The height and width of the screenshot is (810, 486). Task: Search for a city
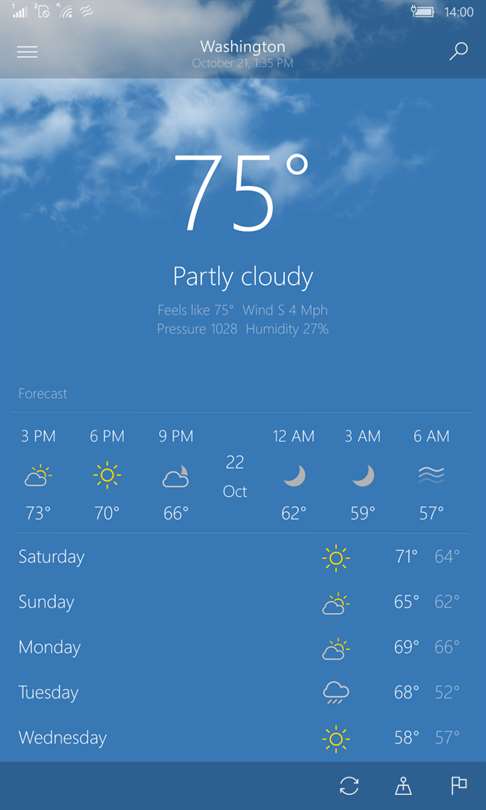pos(458,52)
